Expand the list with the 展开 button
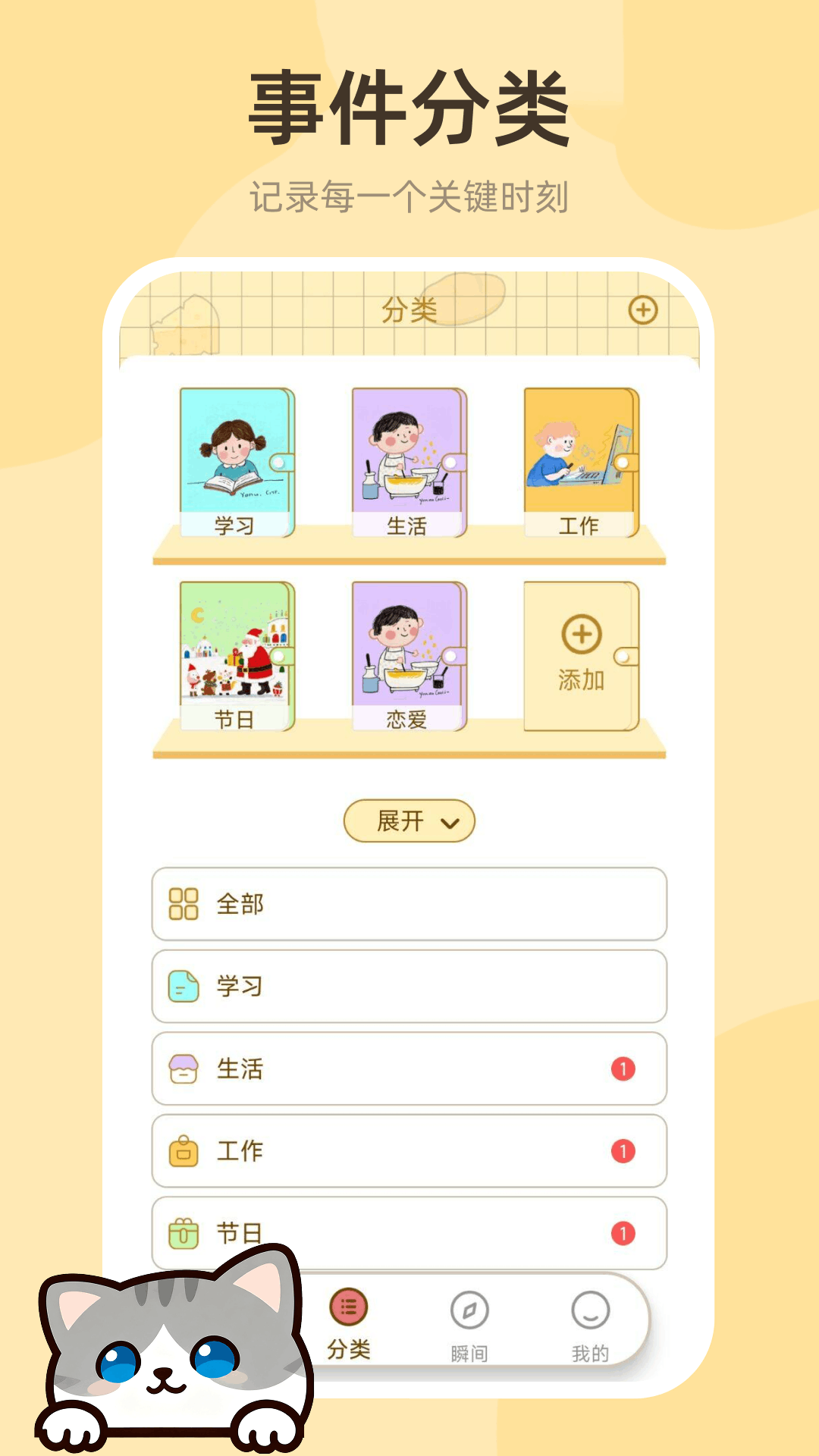Screen dimensions: 819x1456 pos(408,821)
